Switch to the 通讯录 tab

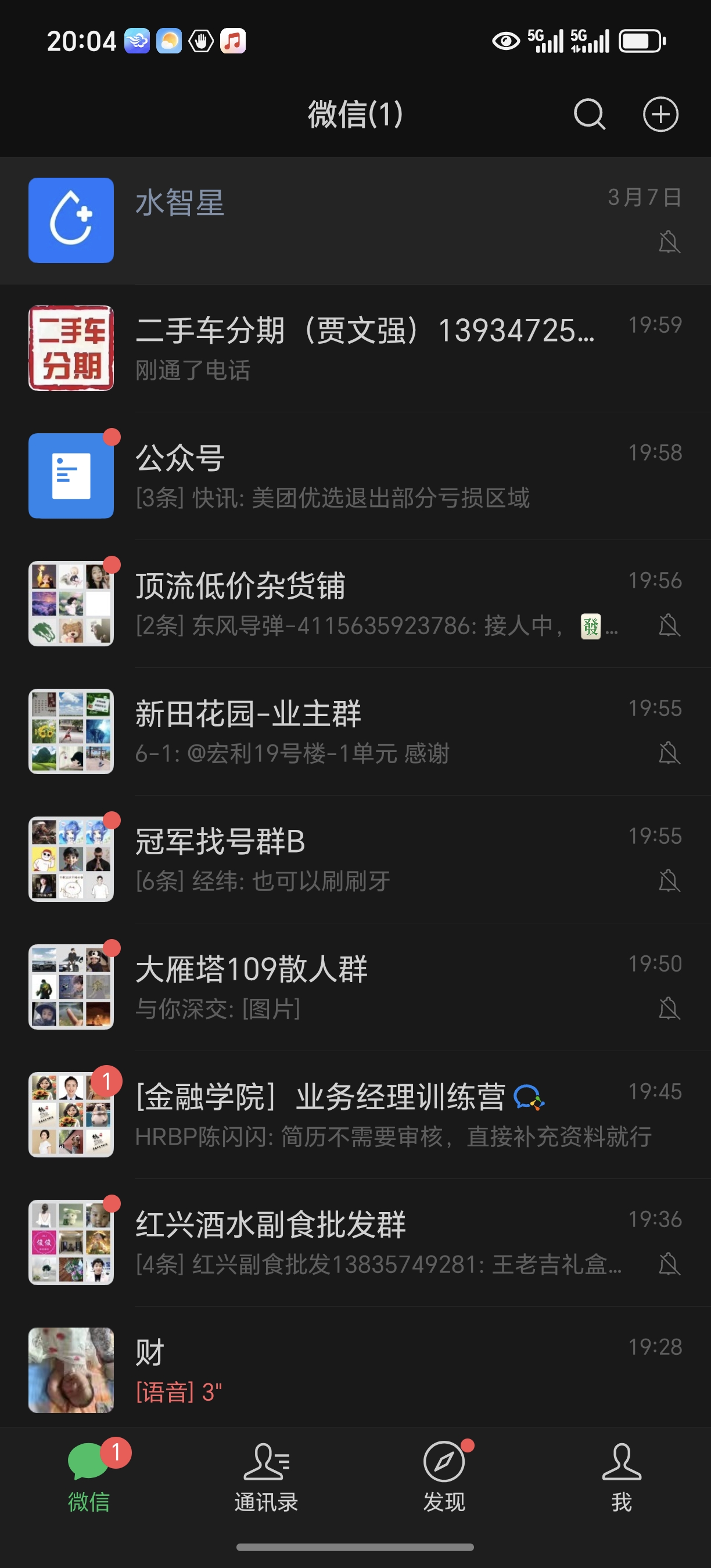click(x=267, y=1477)
